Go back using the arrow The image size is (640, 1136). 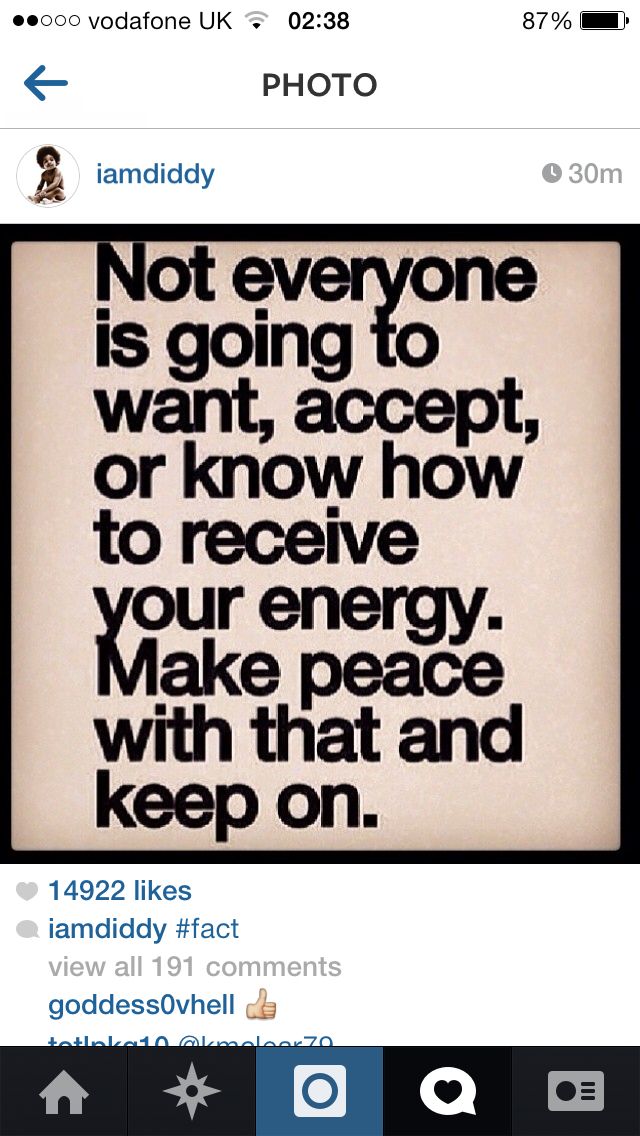45,85
